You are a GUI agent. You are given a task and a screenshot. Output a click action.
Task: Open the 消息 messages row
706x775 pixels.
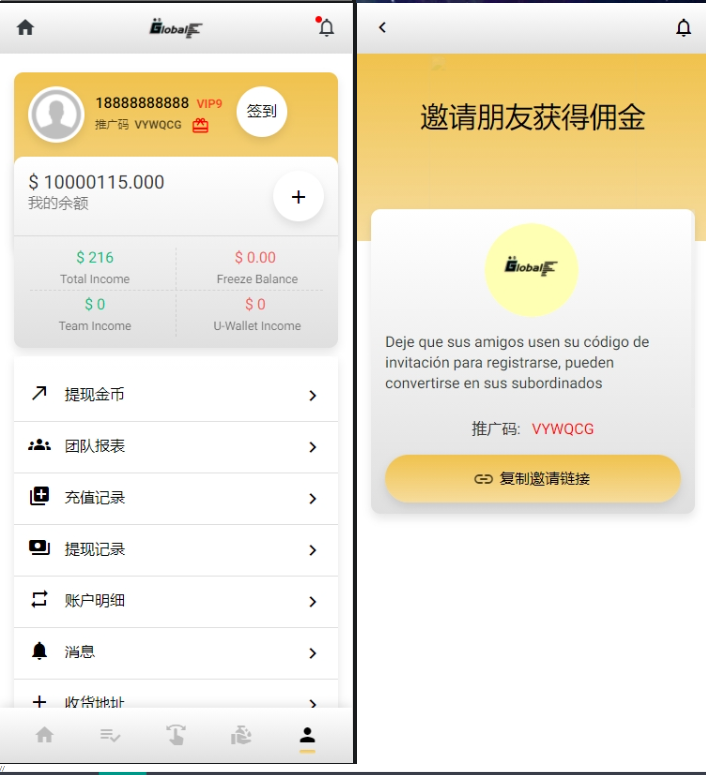point(175,653)
